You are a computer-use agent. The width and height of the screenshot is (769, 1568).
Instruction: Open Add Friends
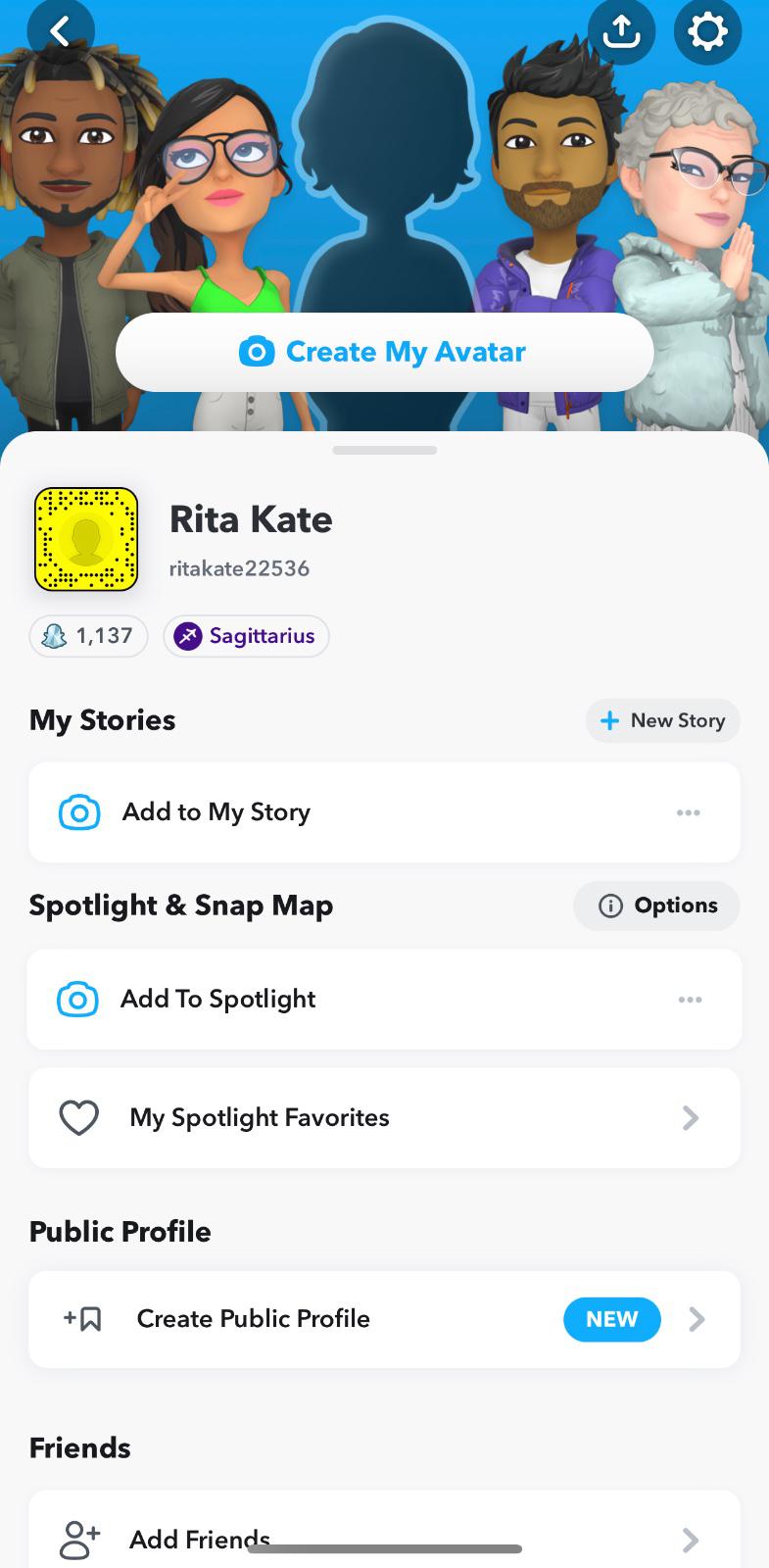(384, 1539)
